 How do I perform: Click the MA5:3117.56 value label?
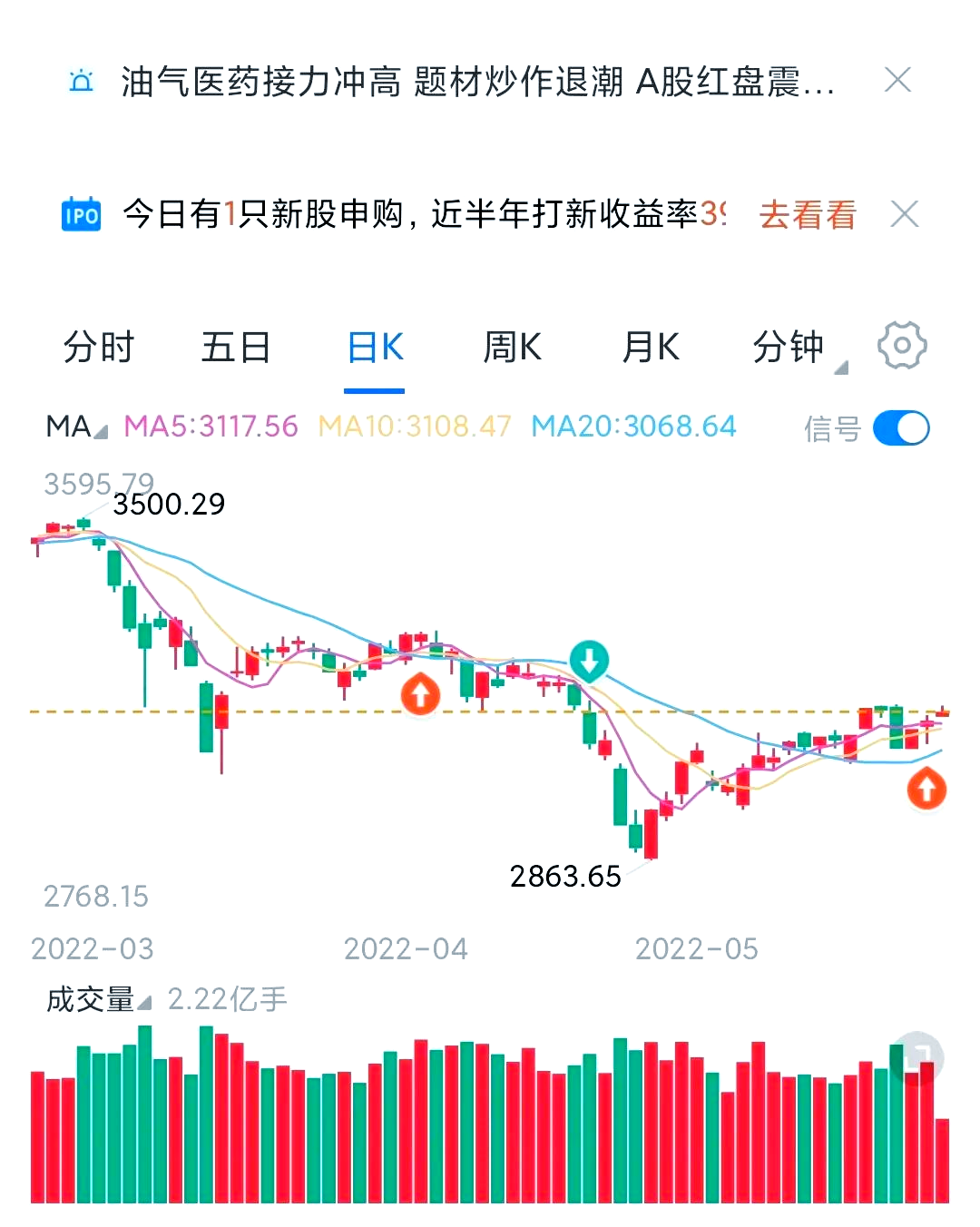tap(211, 427)
